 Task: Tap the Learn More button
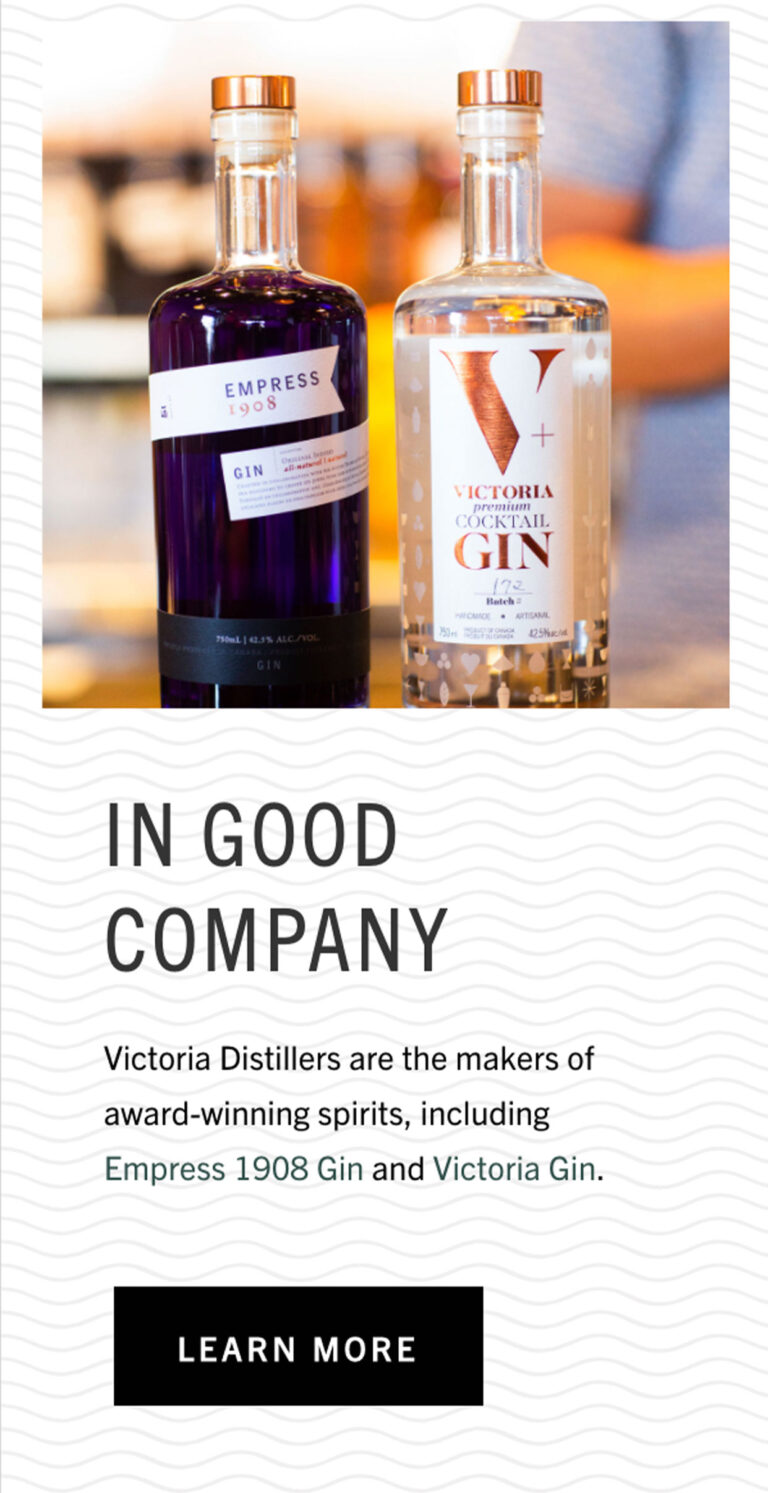click(x=298, y=1346)
